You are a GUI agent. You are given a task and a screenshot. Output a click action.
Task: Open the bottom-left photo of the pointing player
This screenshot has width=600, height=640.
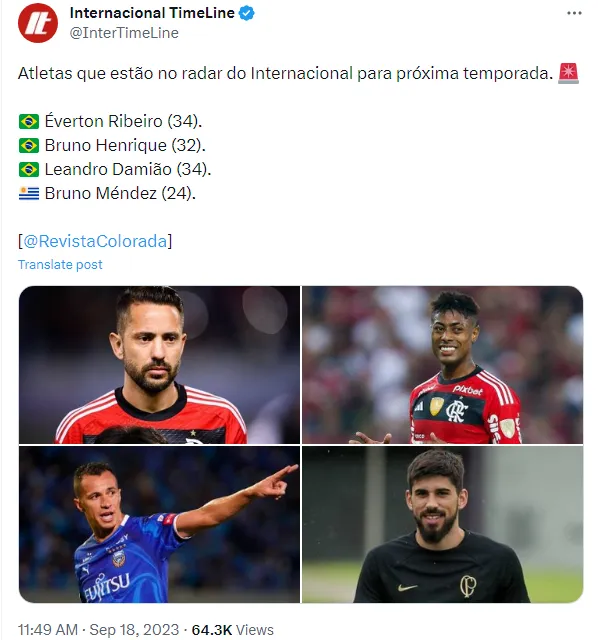click(159, 525)
